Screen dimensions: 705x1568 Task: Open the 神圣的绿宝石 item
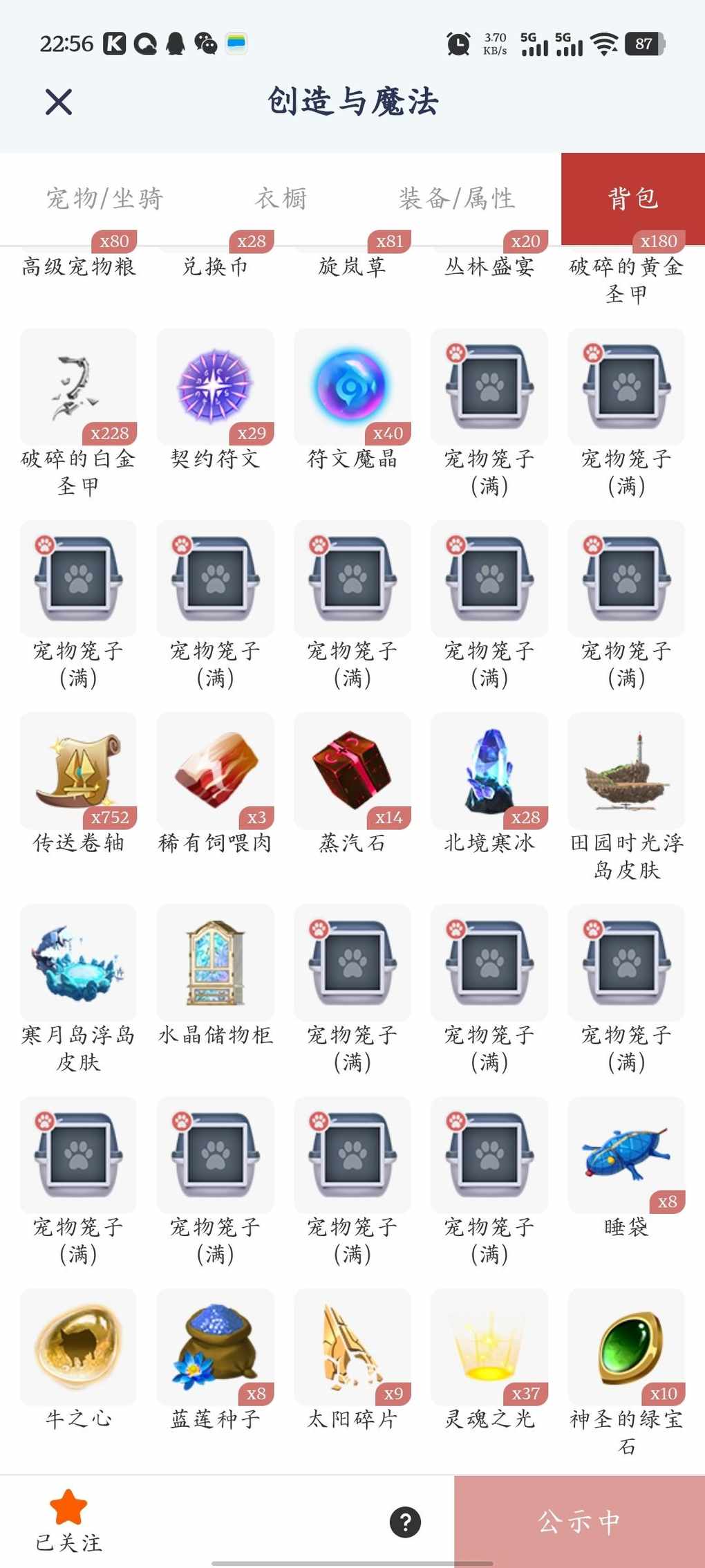click(x=626, y=1347)
